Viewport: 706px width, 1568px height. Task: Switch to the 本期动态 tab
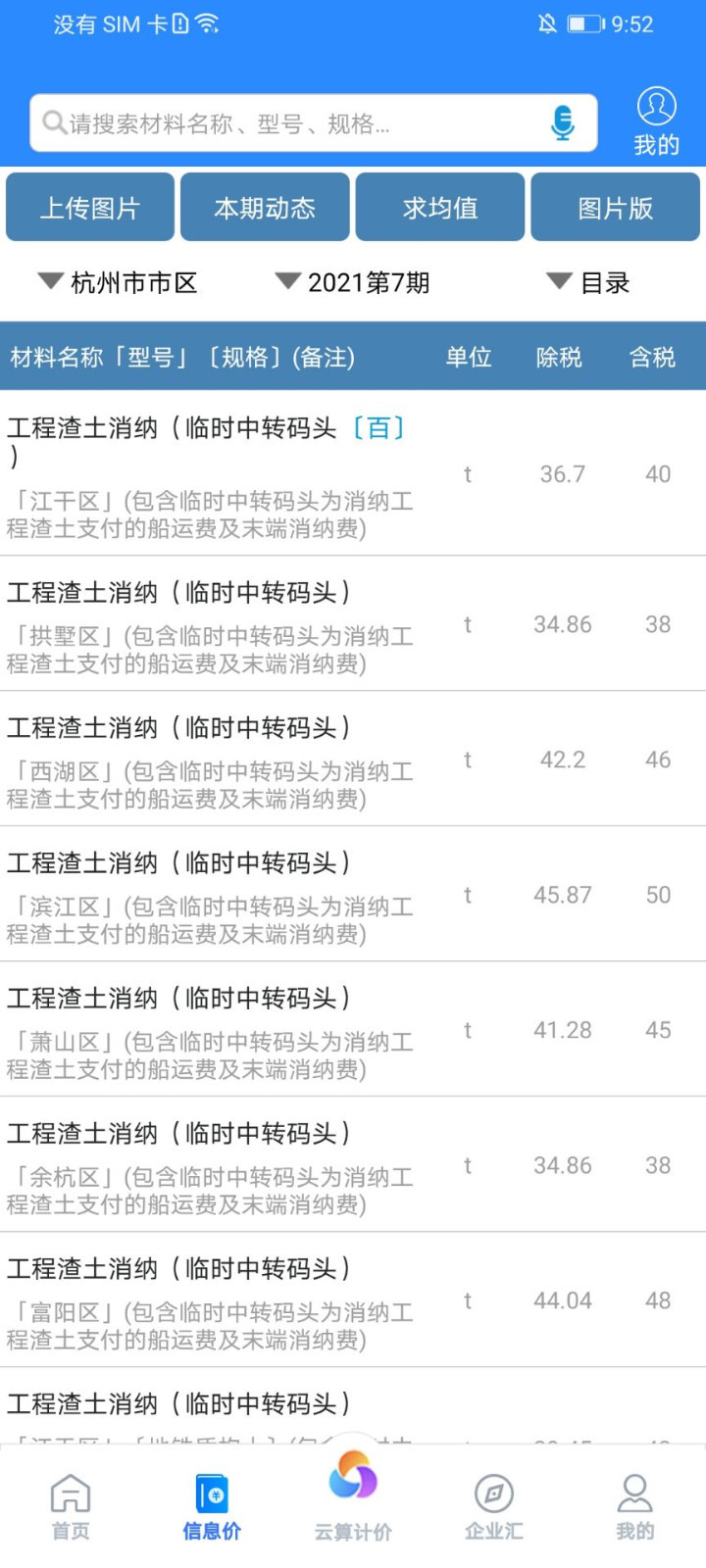[x=265, y=207]
